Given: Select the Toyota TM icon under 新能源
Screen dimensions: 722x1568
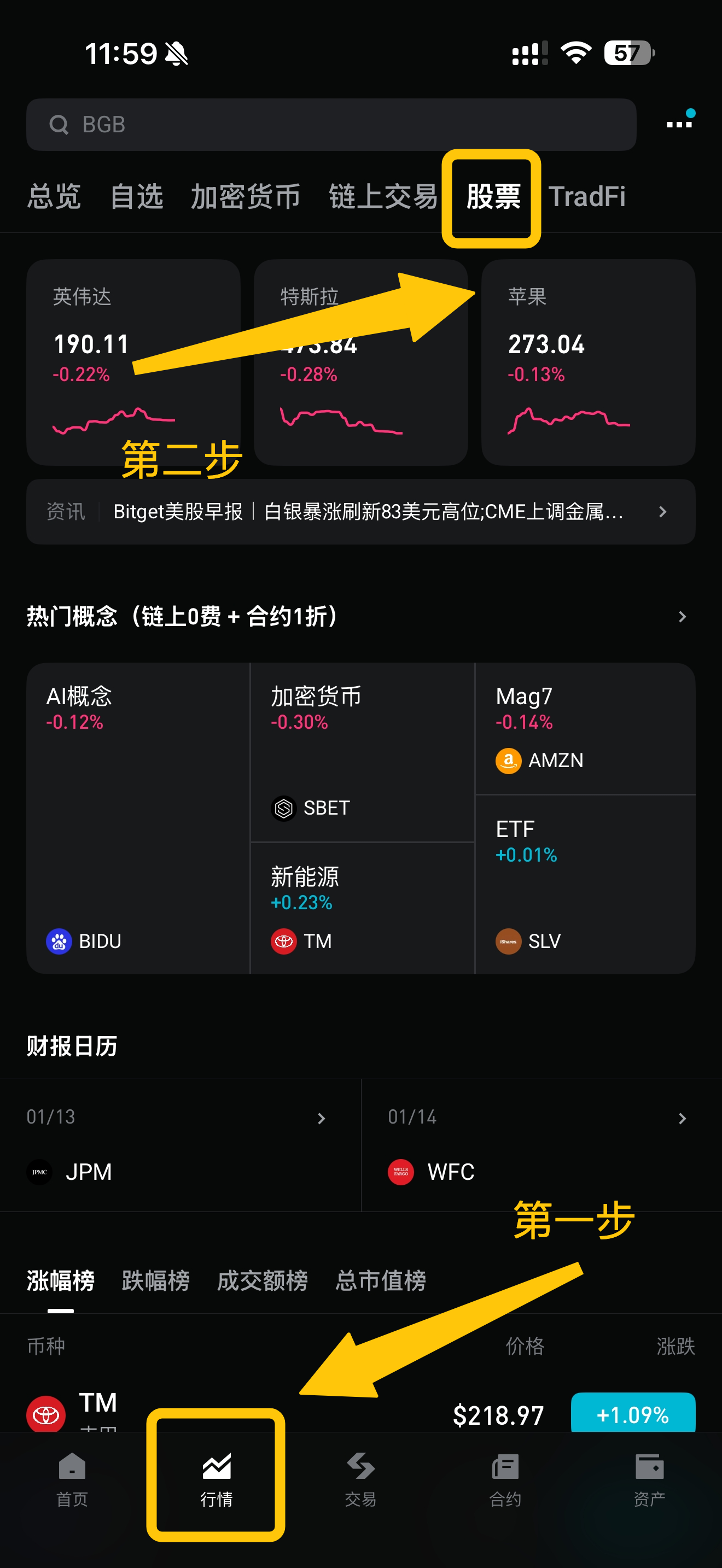Looking at the screenshot, I should click(x=284, y=940).
